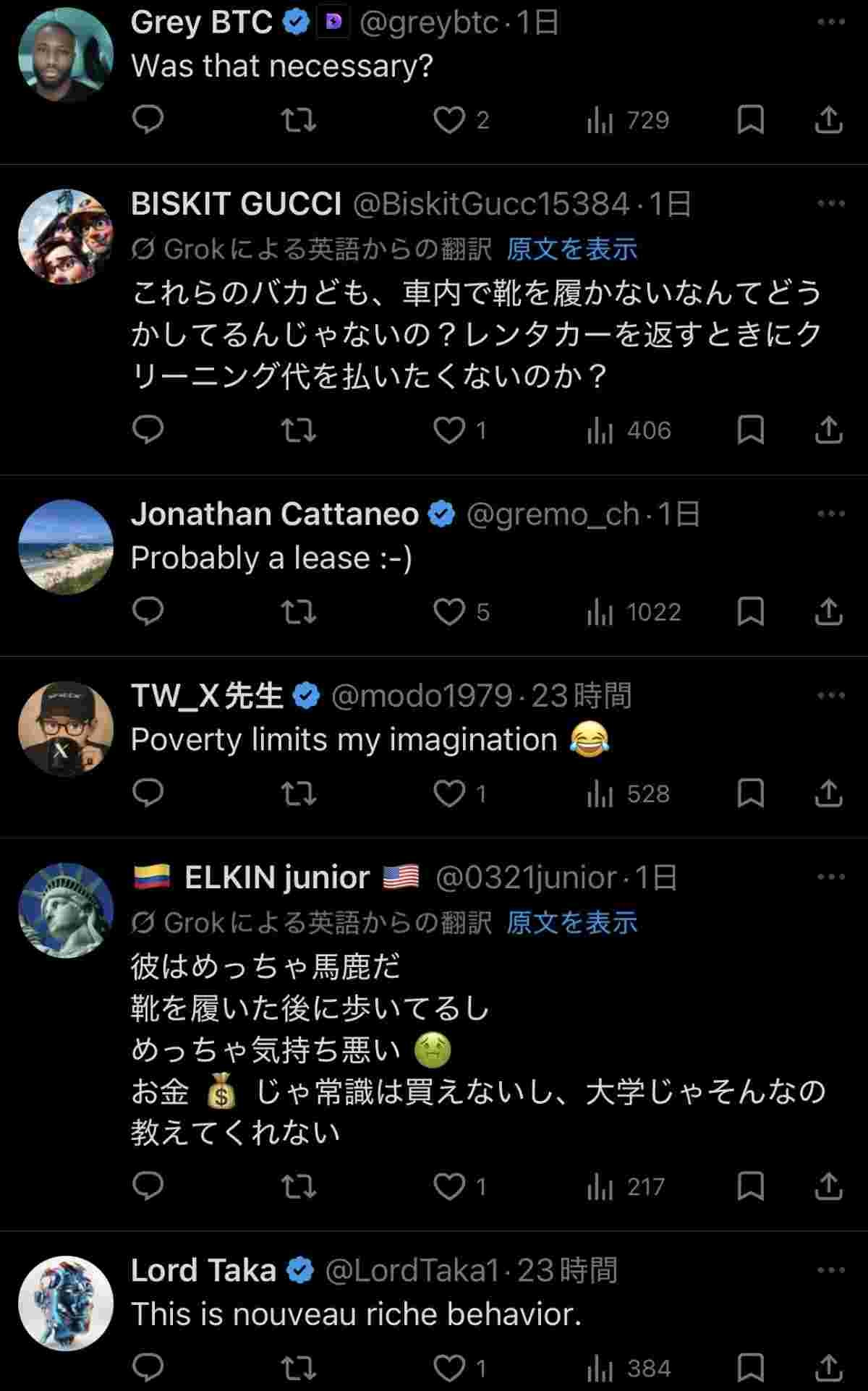Screen dimensions: 868x1391
Task: Repost TW_X先生's Poverty comment
Action: point(298,794)
